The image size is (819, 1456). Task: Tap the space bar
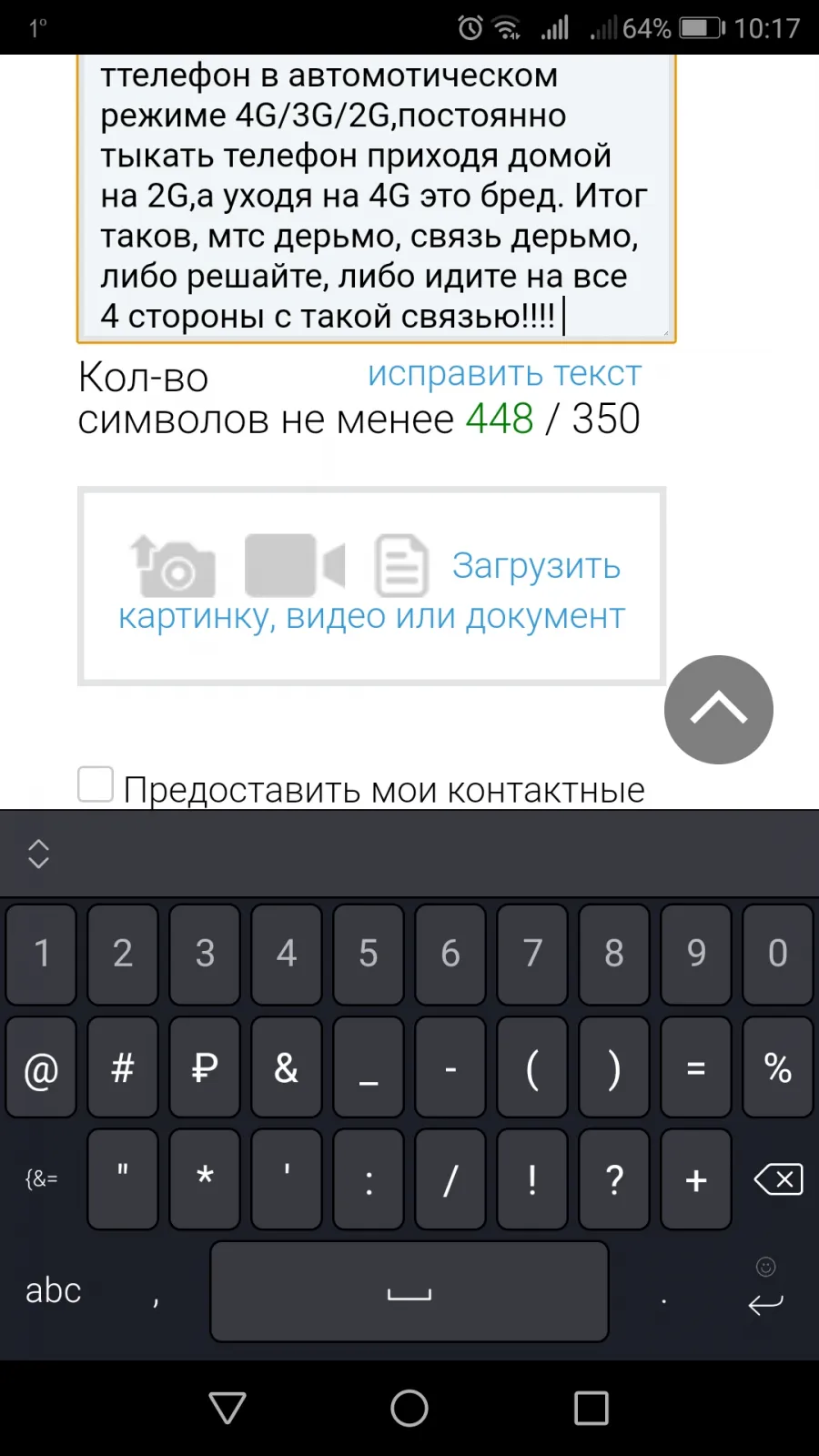[409, 1291]
